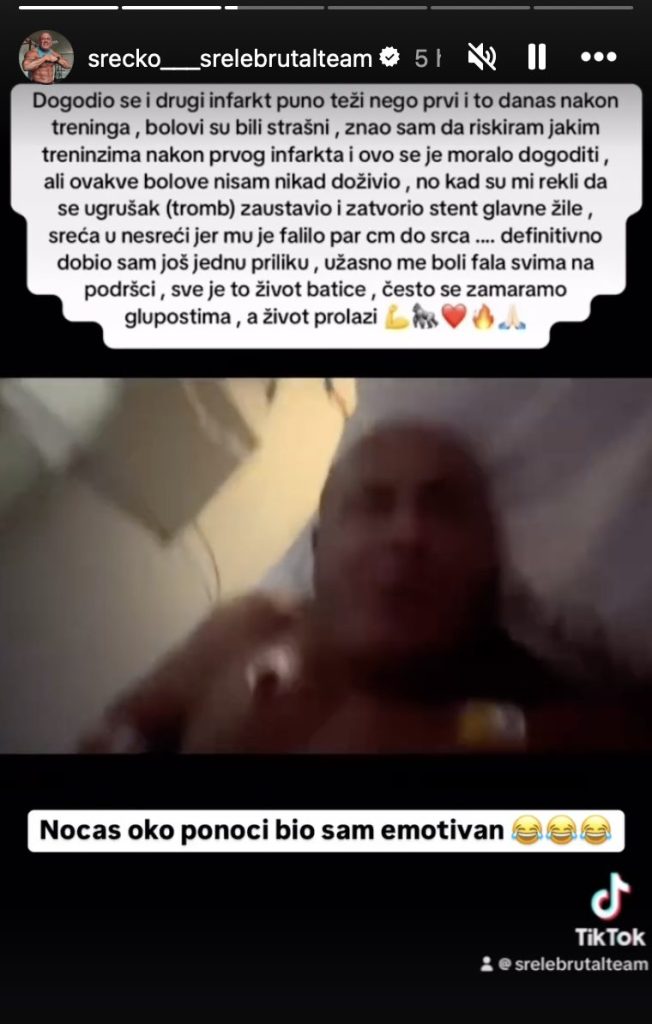Pause the story playback
652x1024 pixels.
coord(537,58)
